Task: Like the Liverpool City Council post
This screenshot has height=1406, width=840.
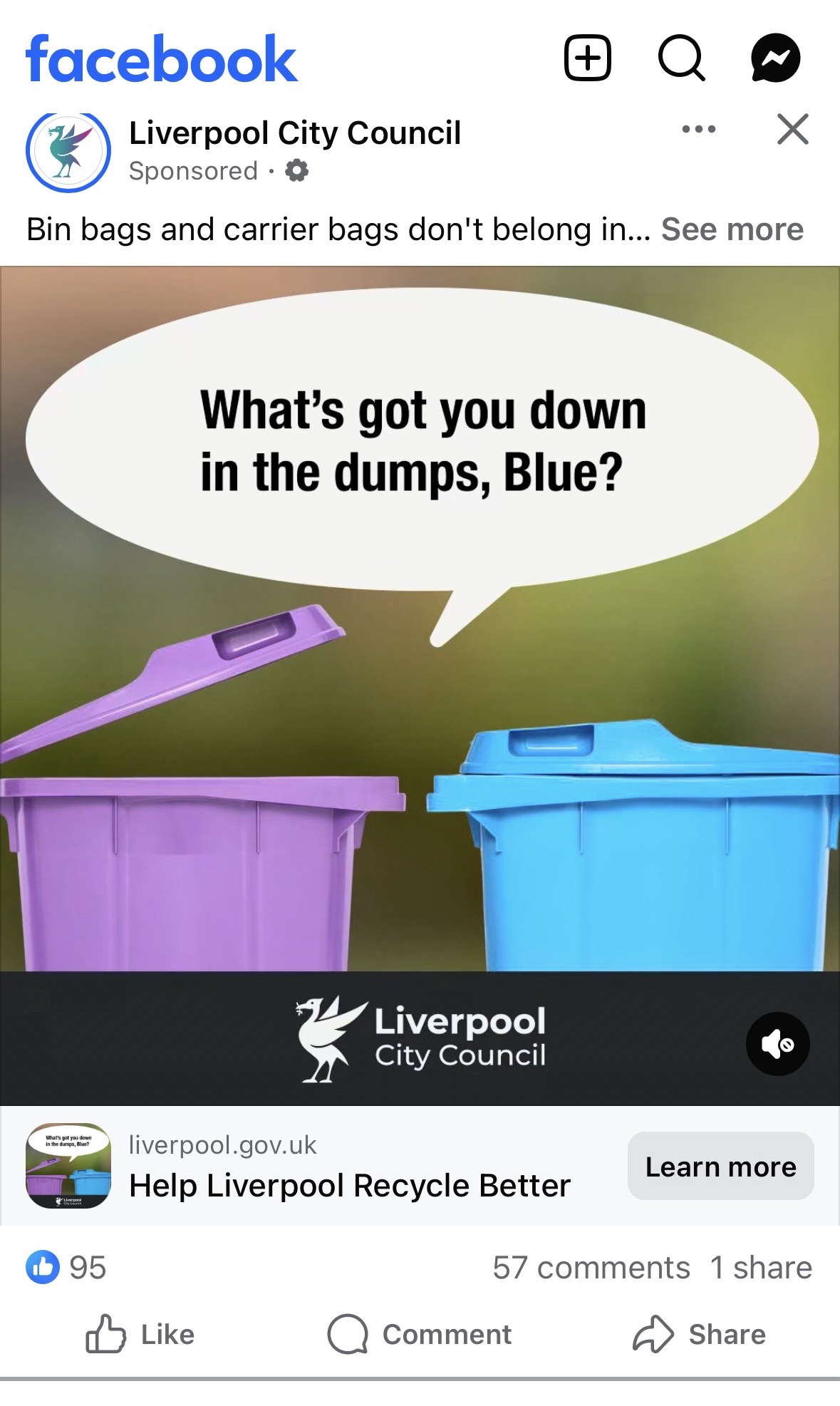Action: pyautogui.click(x=140, y=1334)
